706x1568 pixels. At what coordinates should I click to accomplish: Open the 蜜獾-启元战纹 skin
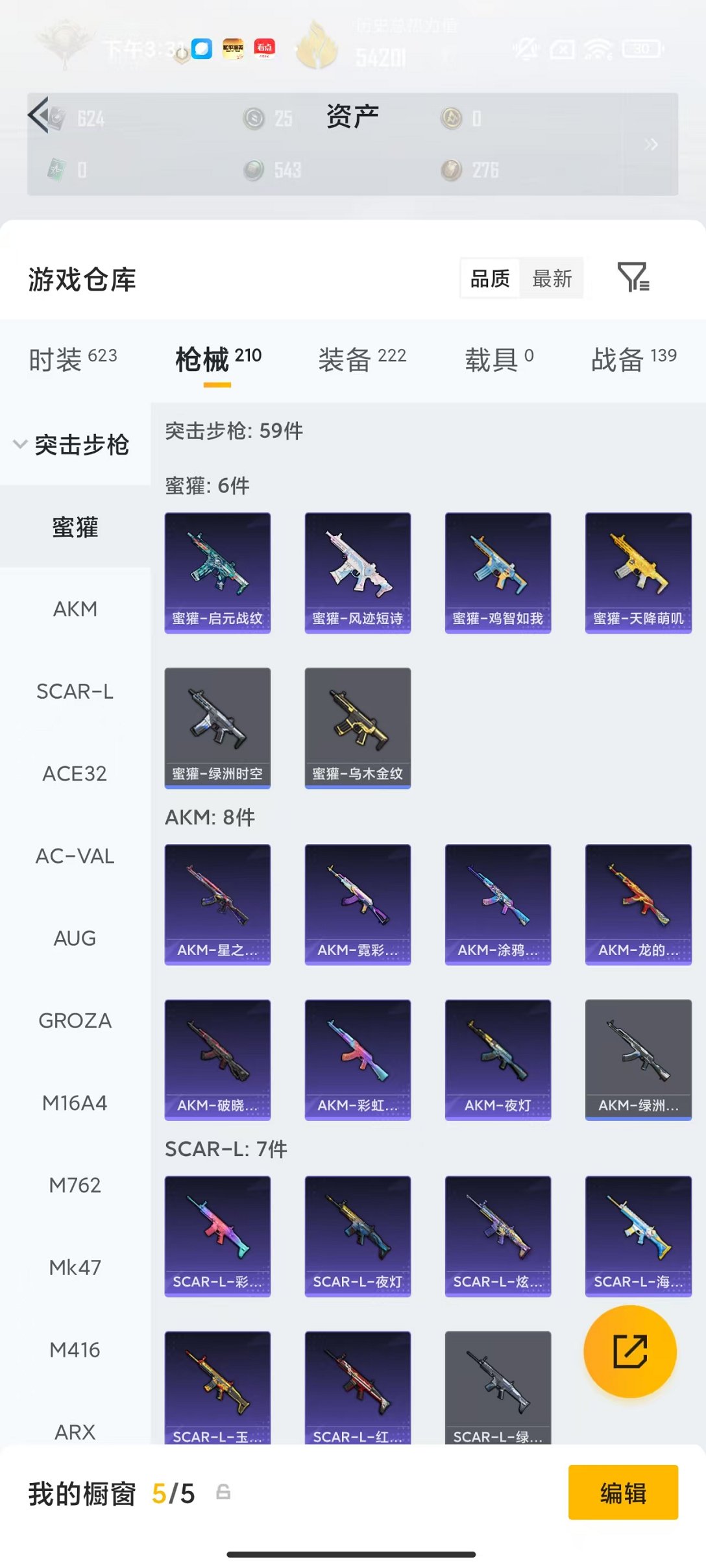(217, 572)
